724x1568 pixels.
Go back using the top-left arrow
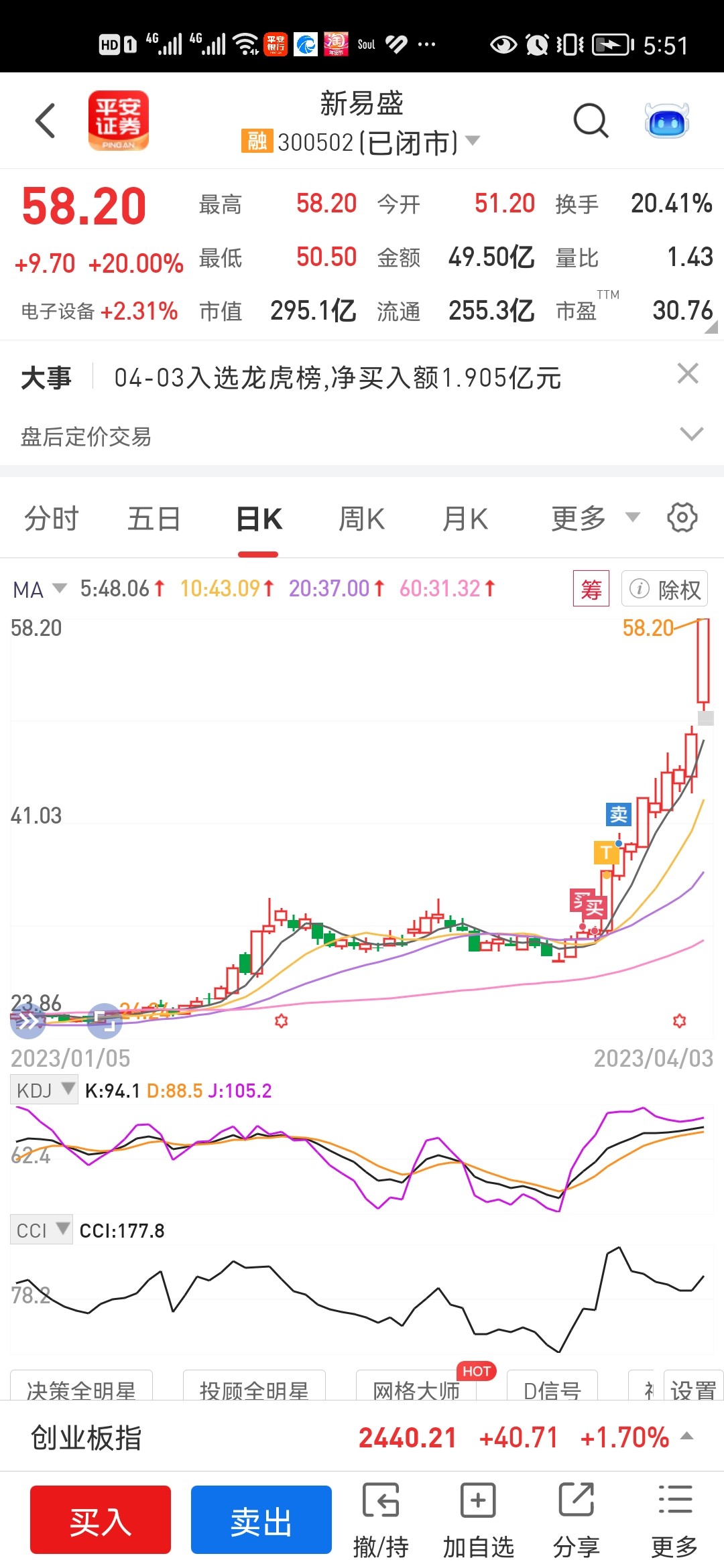coord(46,121)
